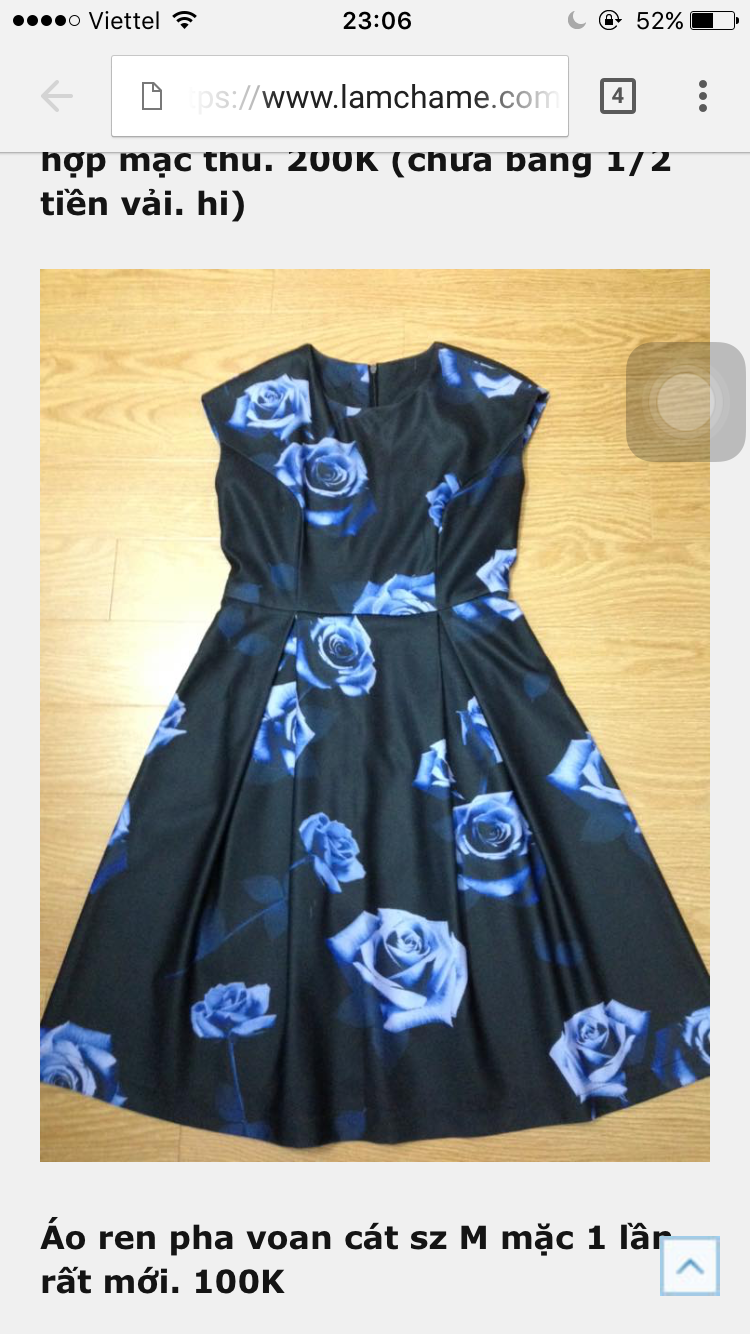Jump back to top of page
This screenshot has height=1334, width=750.
[690, 1266]
